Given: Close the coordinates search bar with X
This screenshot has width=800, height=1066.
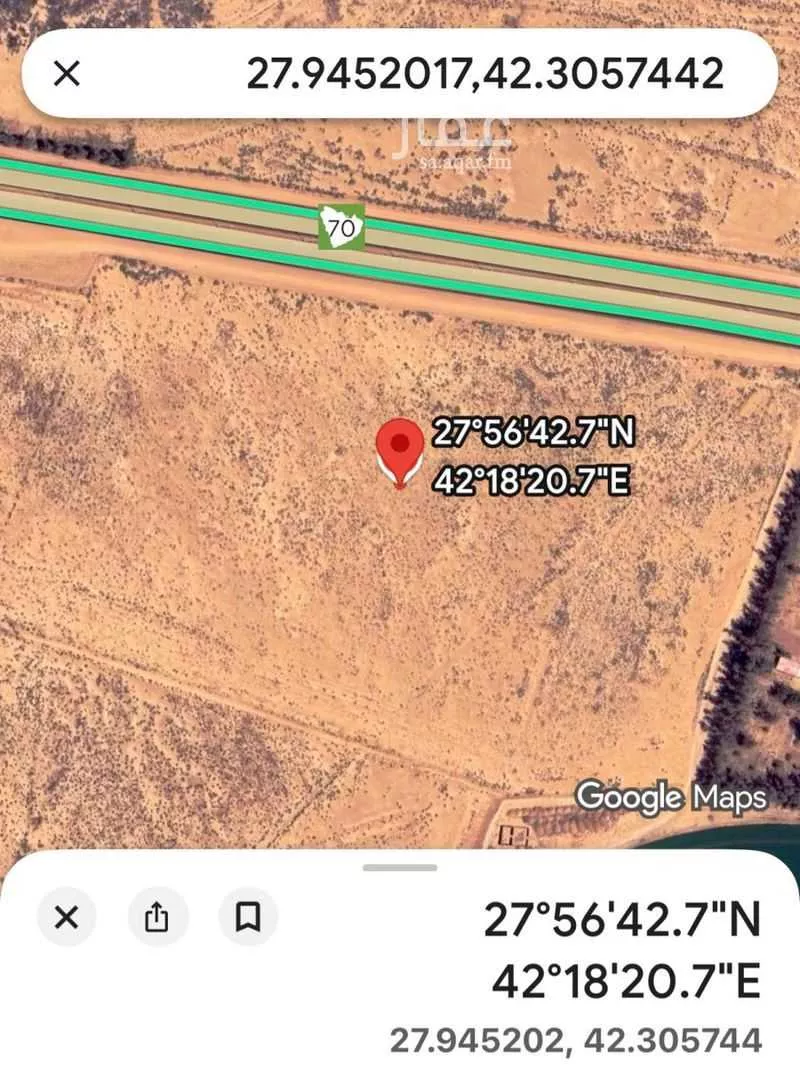Looking at the screenshot, I should 66,71.
